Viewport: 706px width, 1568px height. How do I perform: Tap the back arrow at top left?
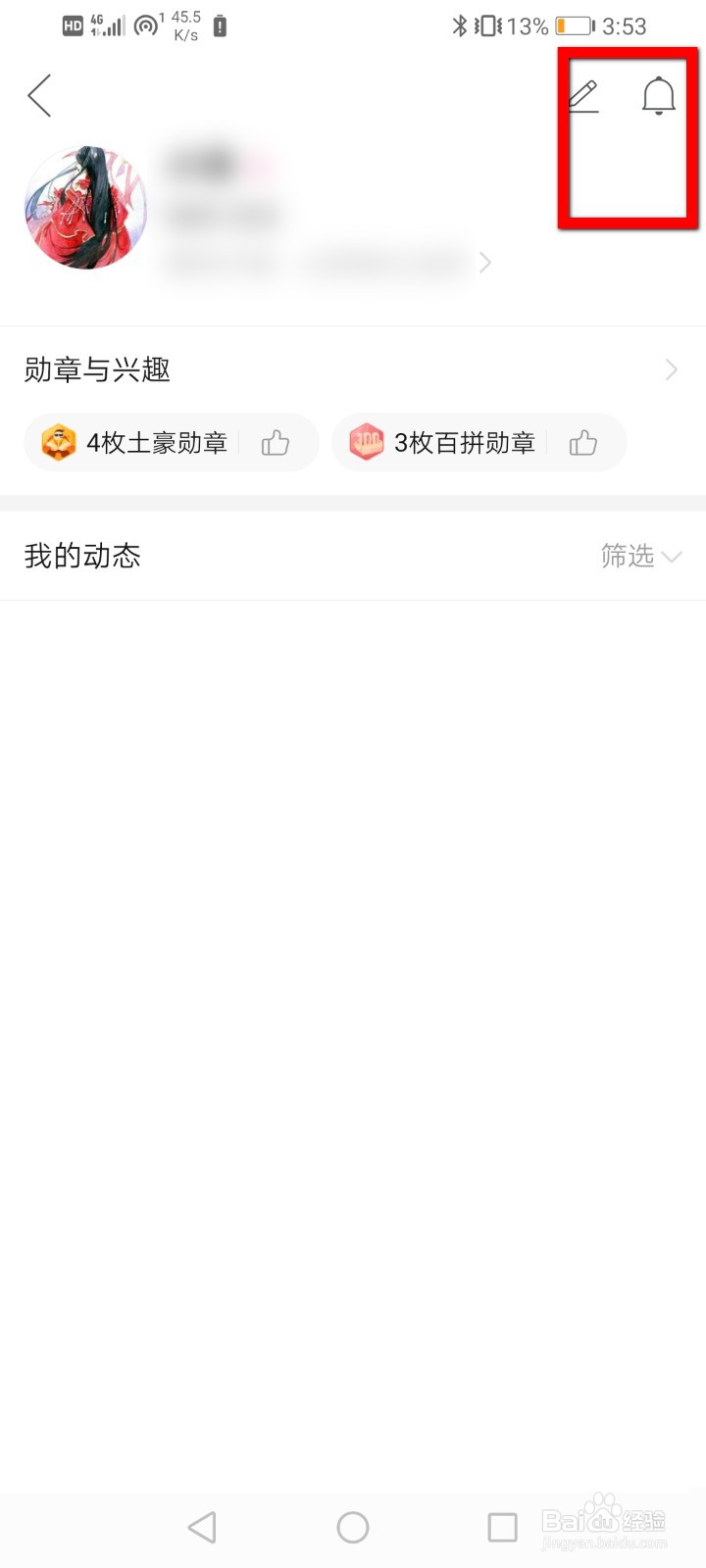tap(39, 95)
